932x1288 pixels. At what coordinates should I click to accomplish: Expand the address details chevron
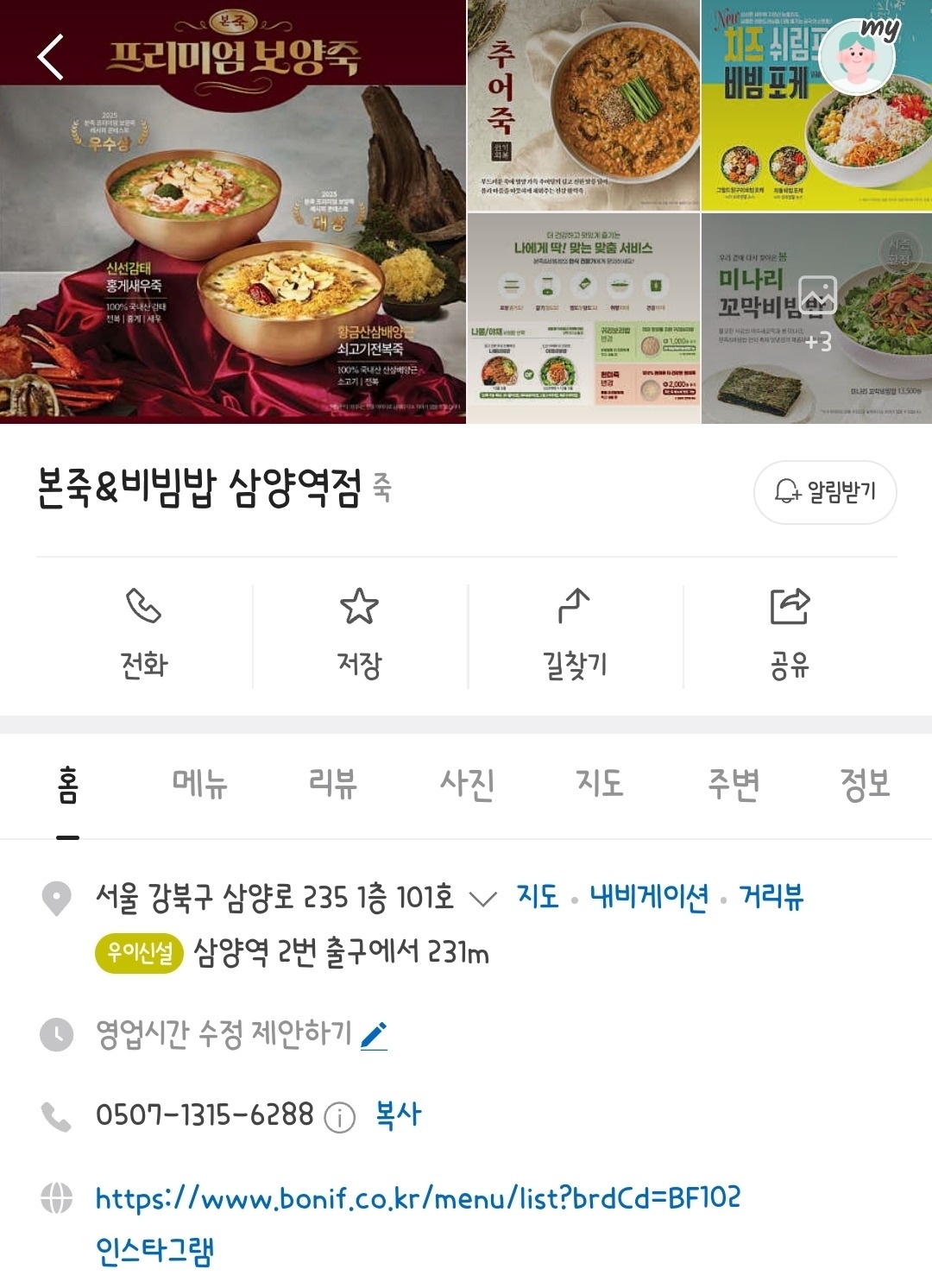[482, 899]
